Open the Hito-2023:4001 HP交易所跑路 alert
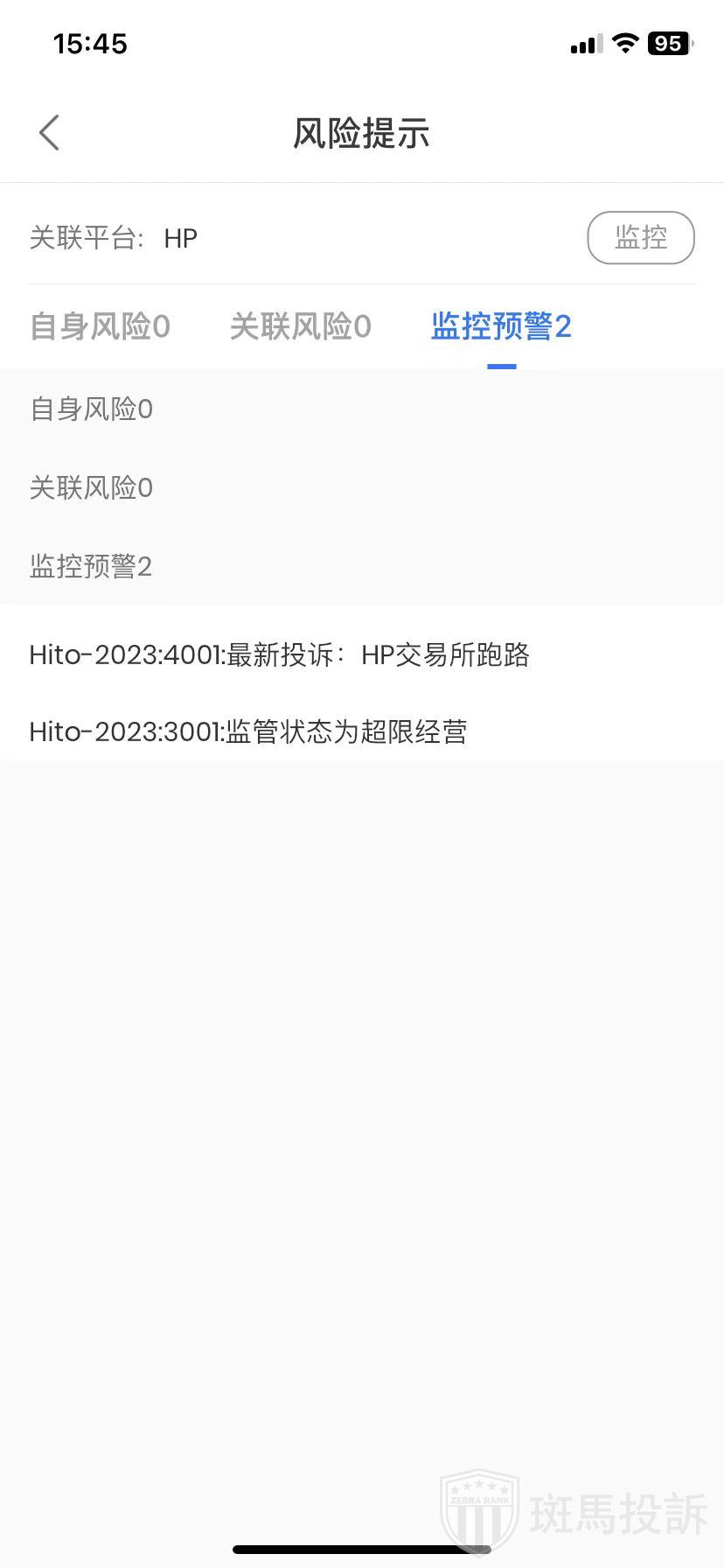 (x=279, y=655)
